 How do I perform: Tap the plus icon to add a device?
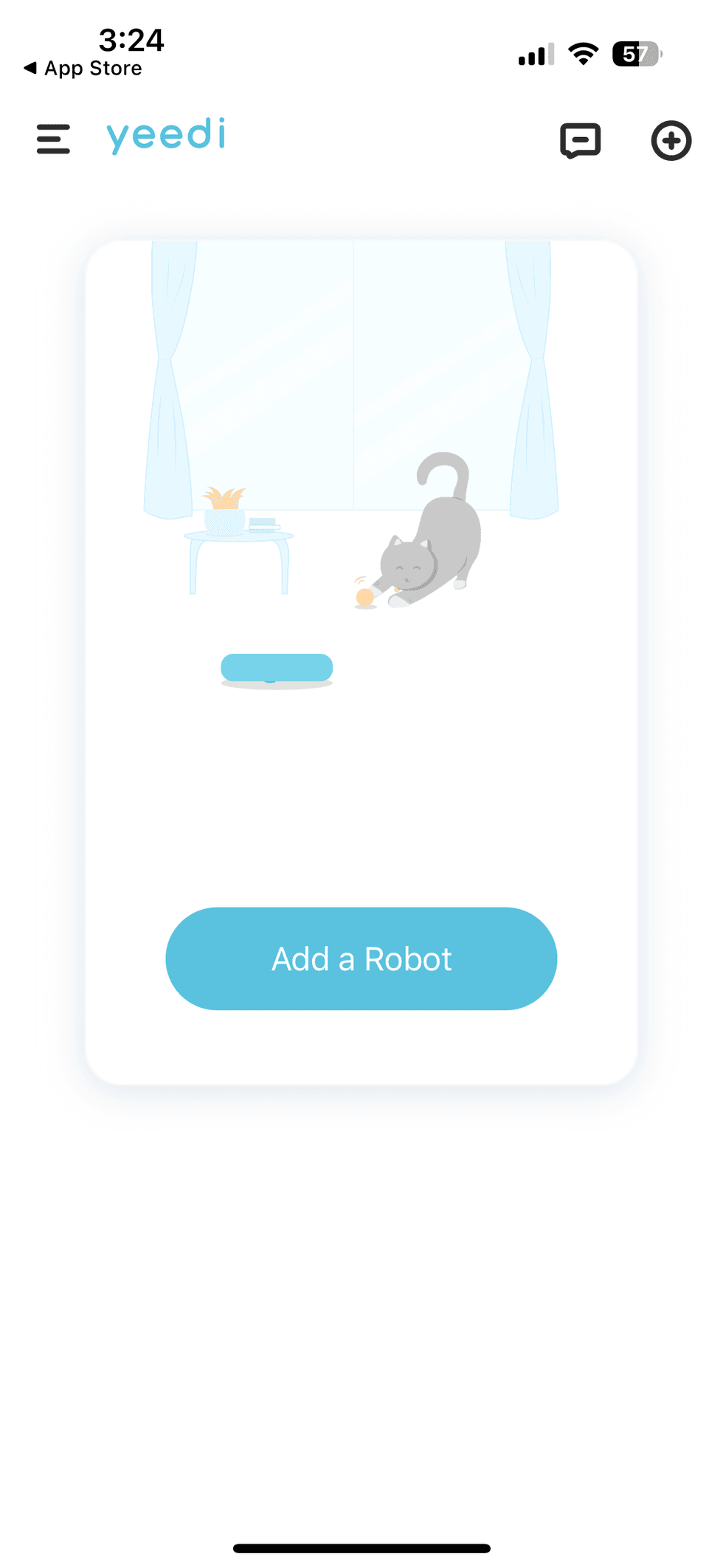(x=670, y=141)
